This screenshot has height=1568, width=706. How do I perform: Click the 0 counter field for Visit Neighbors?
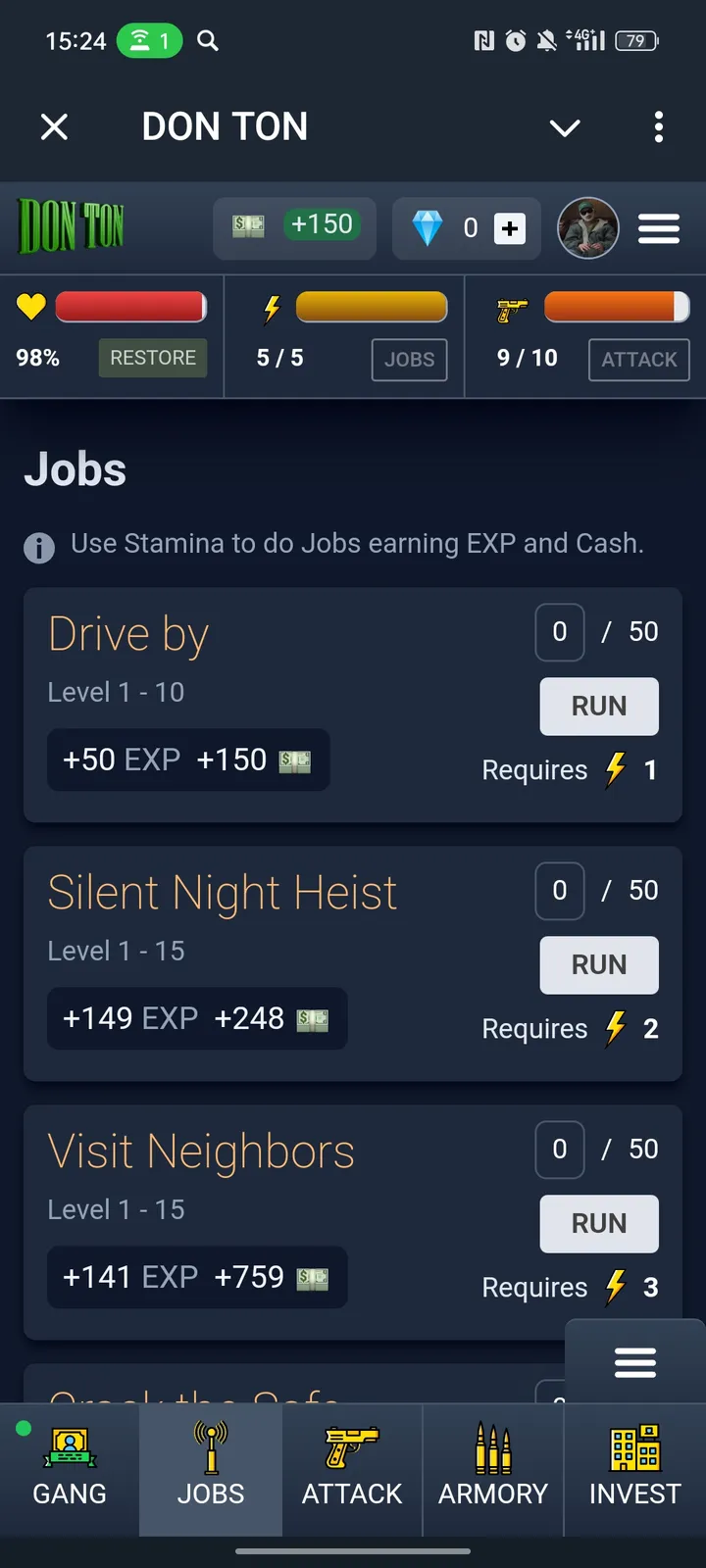(559, 1150)
